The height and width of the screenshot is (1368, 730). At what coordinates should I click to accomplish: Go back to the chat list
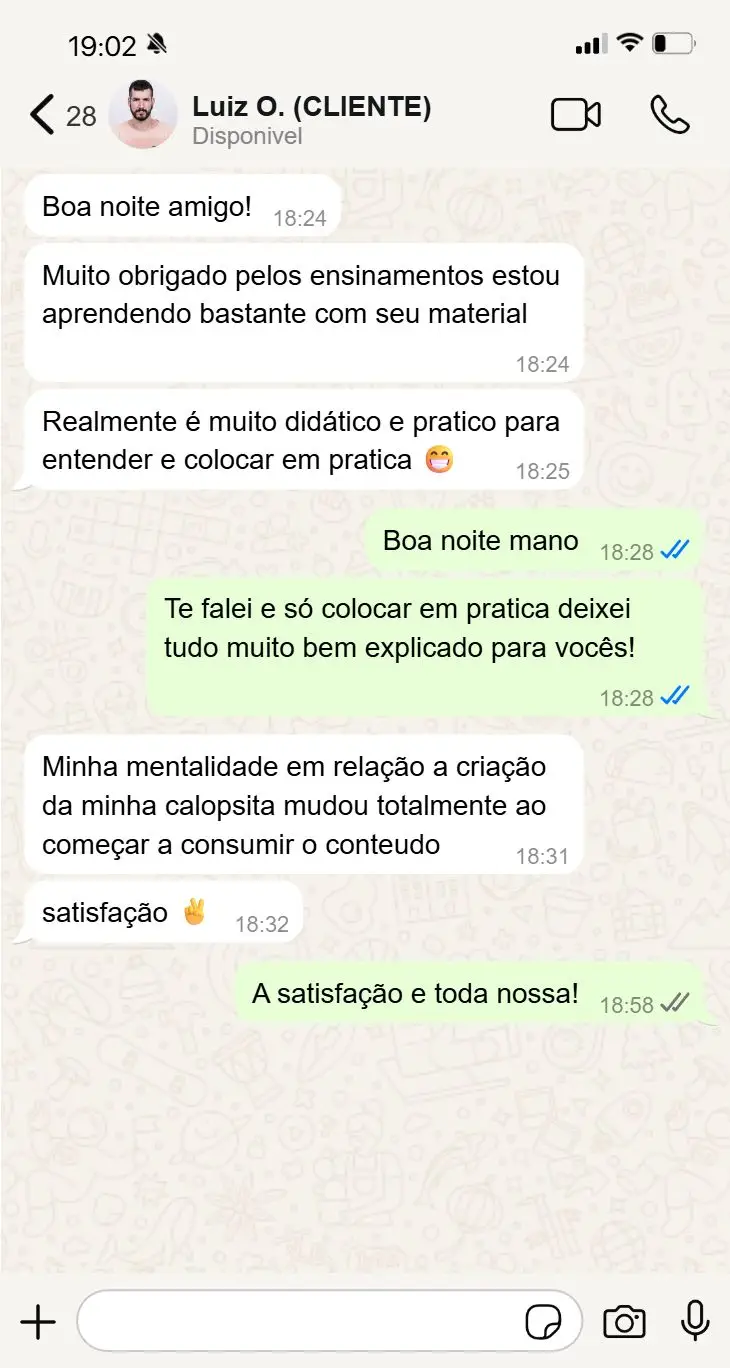(x=42, y=115)
